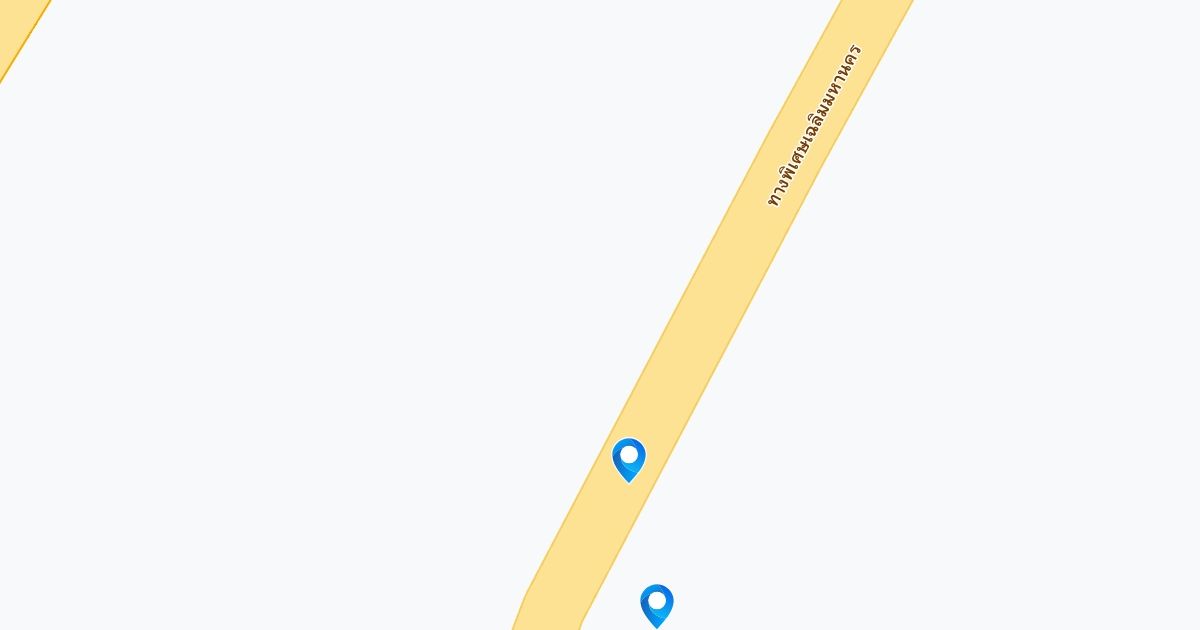The image size is (1200, 630).
Task: Open the map pin lying off the road
Action: click(x=657, y=604)
